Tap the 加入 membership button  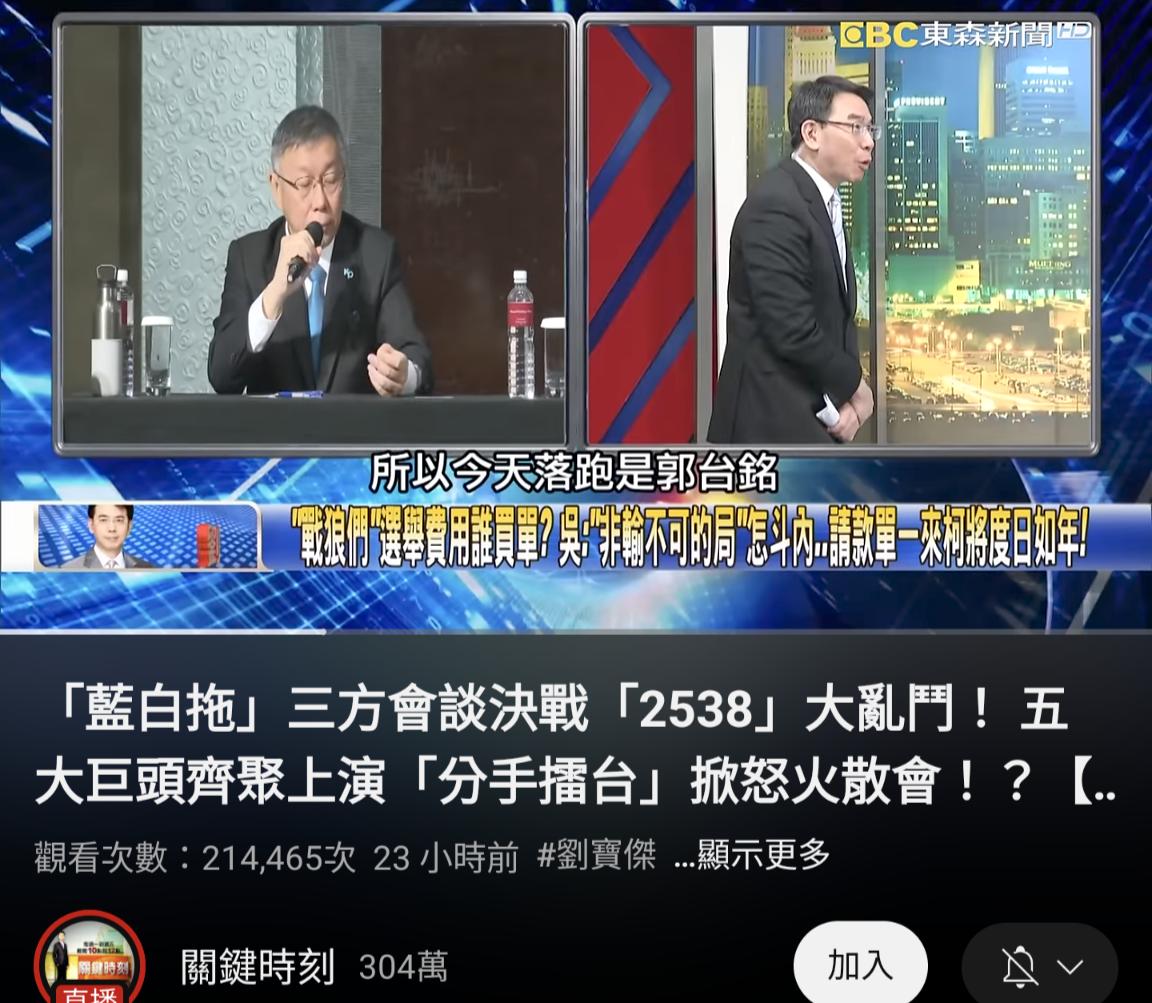pyautogui.click(x=860, y=966)
